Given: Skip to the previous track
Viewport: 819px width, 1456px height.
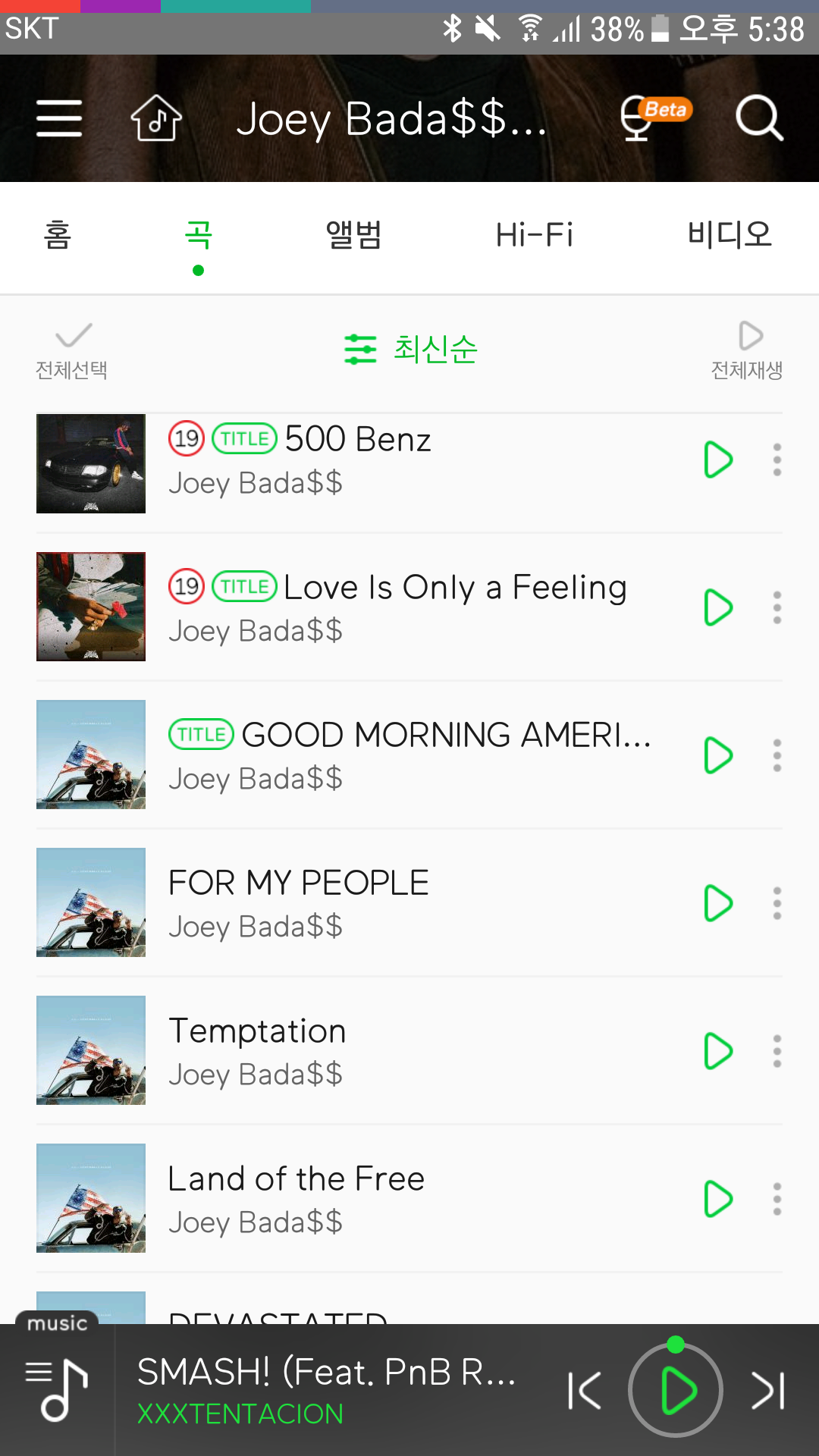Looking at the screenshot, I should (585, 1390).
